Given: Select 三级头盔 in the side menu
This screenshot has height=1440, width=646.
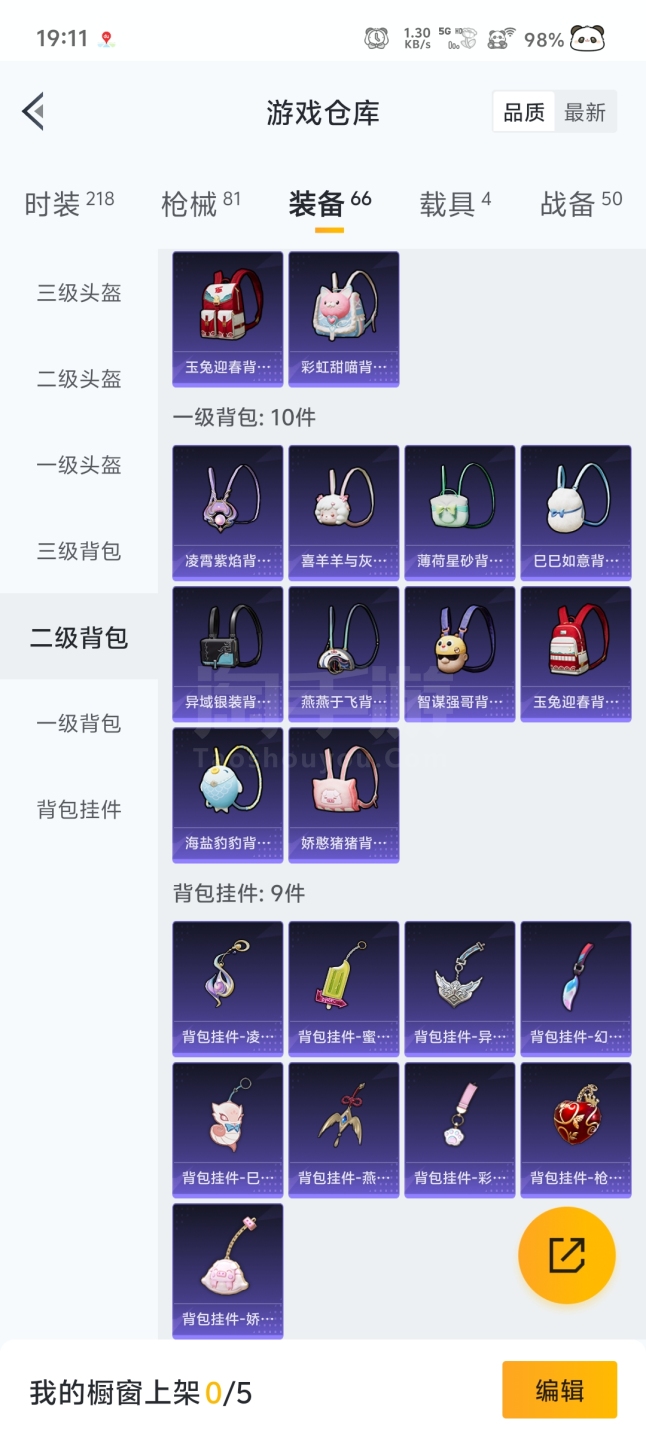Looking at the screenshot, I should pyautogui.click(x=79, y=293).
